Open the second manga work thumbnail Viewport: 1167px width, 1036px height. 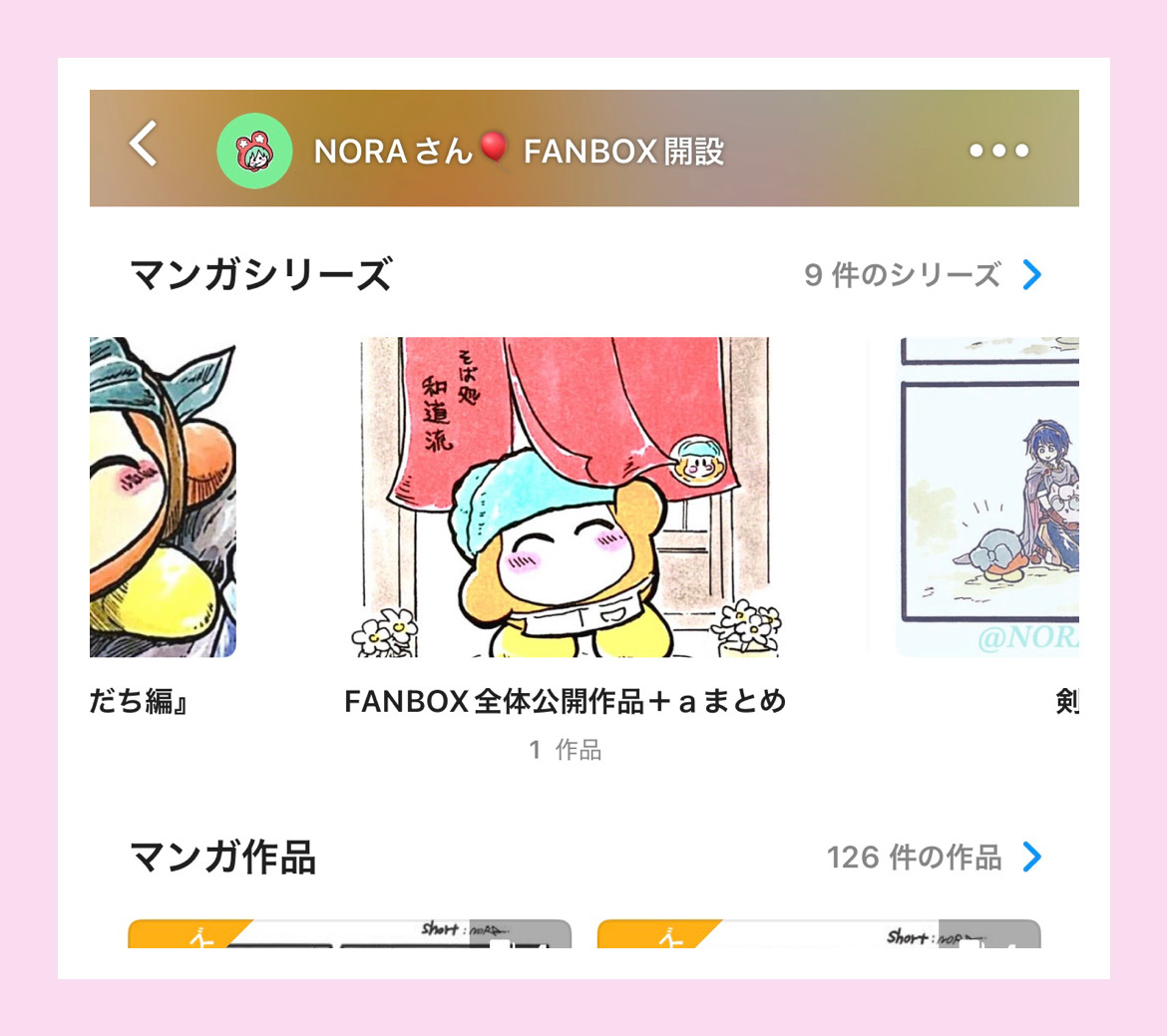click(818, 934)
